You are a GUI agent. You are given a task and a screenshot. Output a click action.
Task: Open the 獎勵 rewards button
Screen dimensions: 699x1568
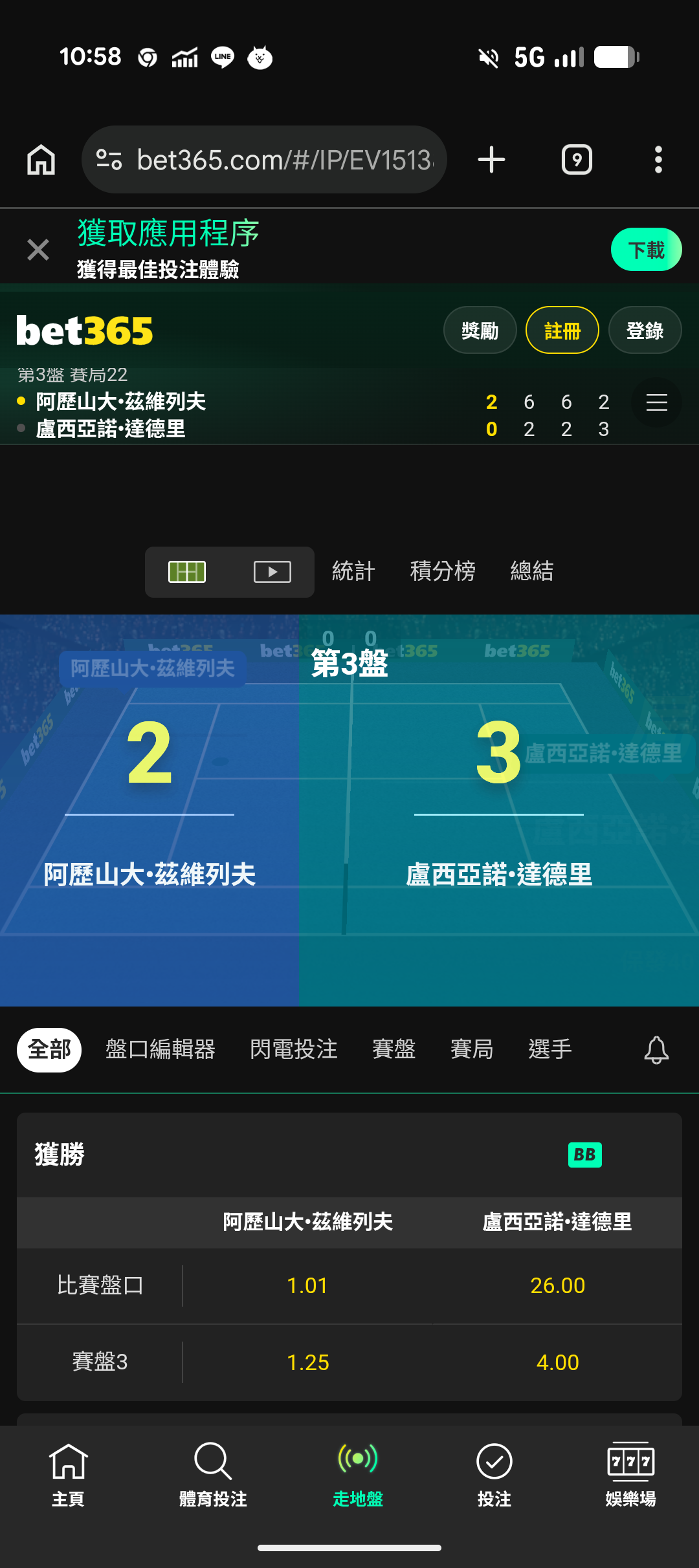pyautogui.click(x=480, y=331)
